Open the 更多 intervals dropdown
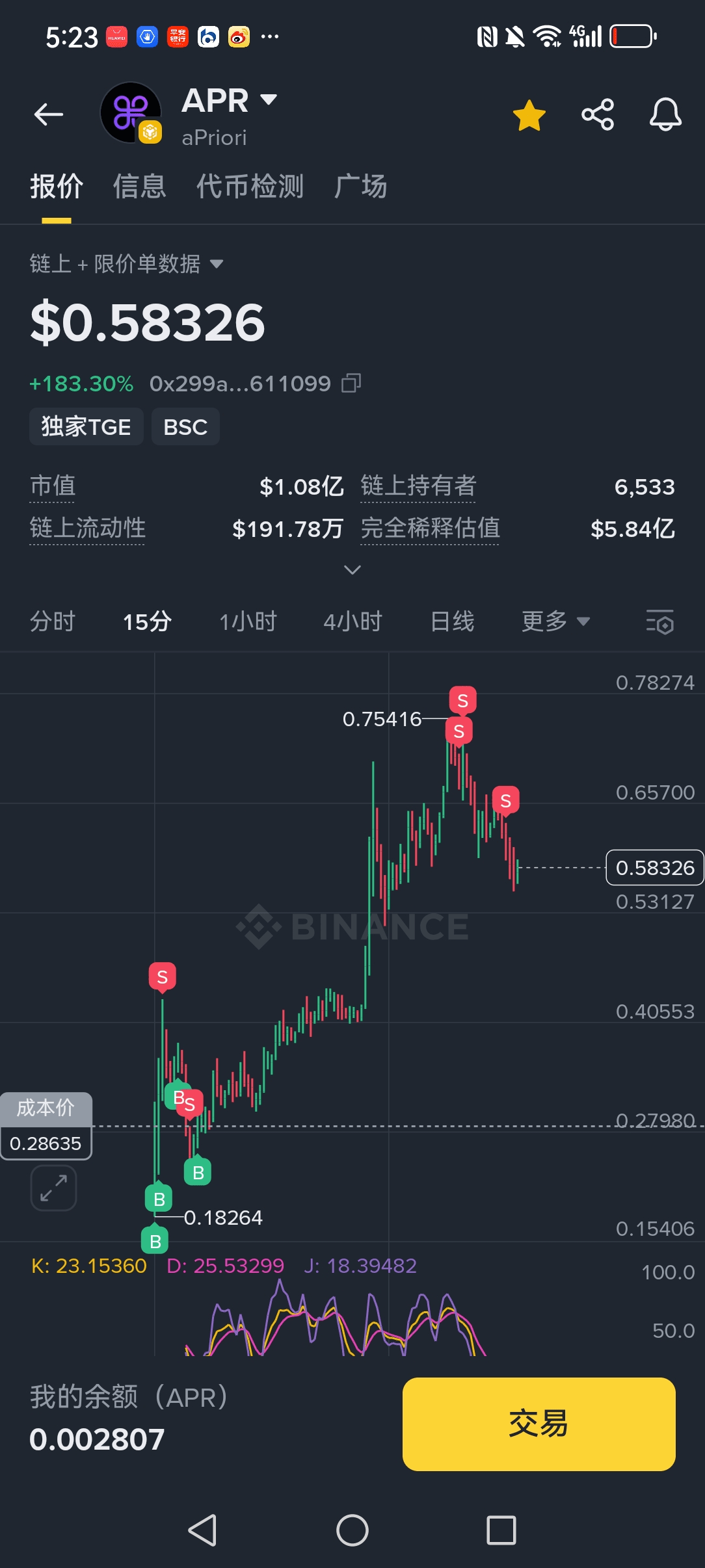Image resolution: width=705 pixels, height=1568 pixels. coord(555,621)
